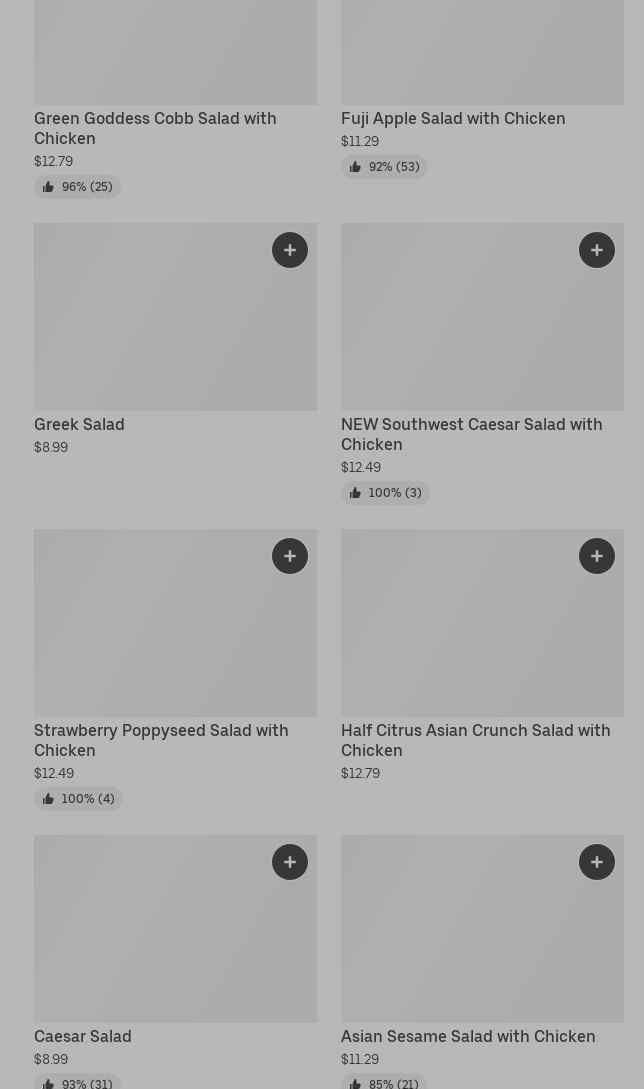Open Strawberry Poppyseed Salad with Chicken
The image size is (644, 1089).
pos(161,740)
